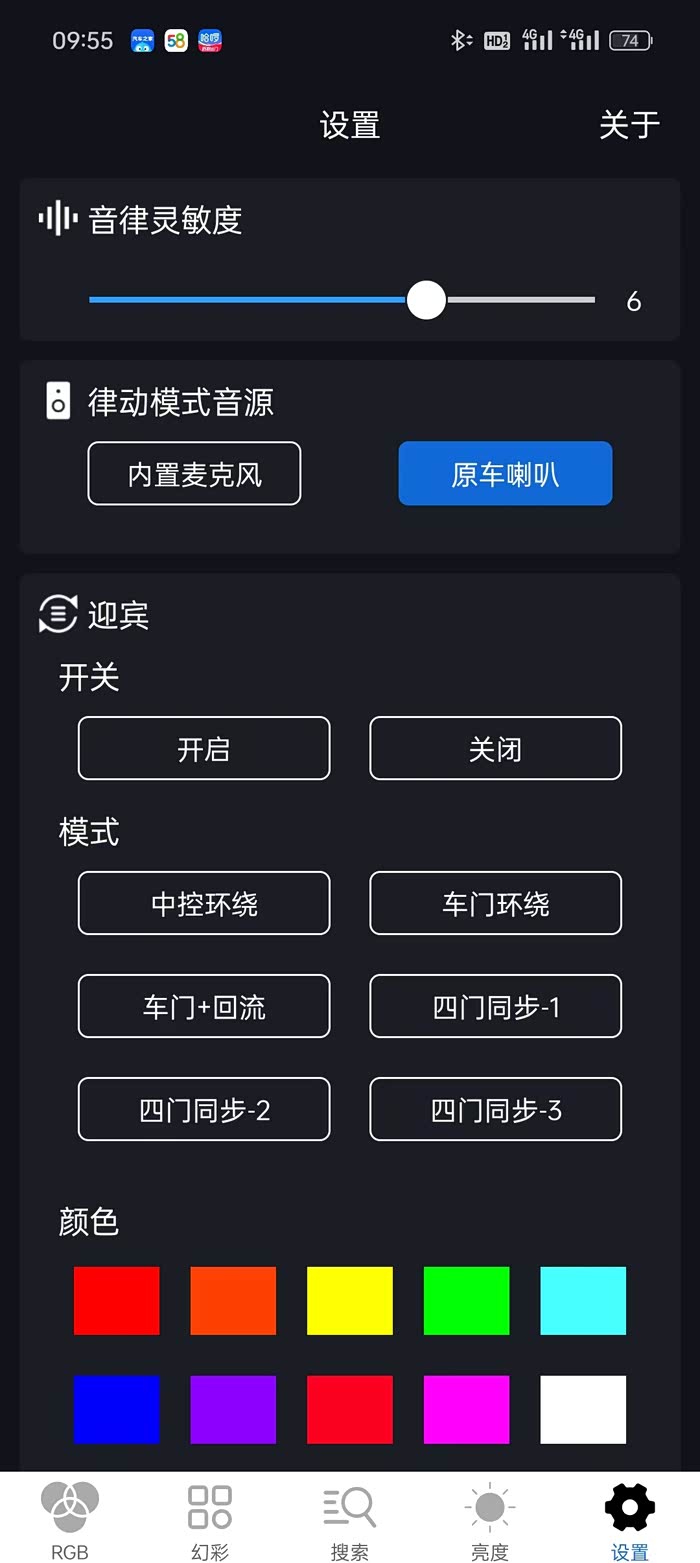
Task: Open the 关于 page
Action: 629,125
